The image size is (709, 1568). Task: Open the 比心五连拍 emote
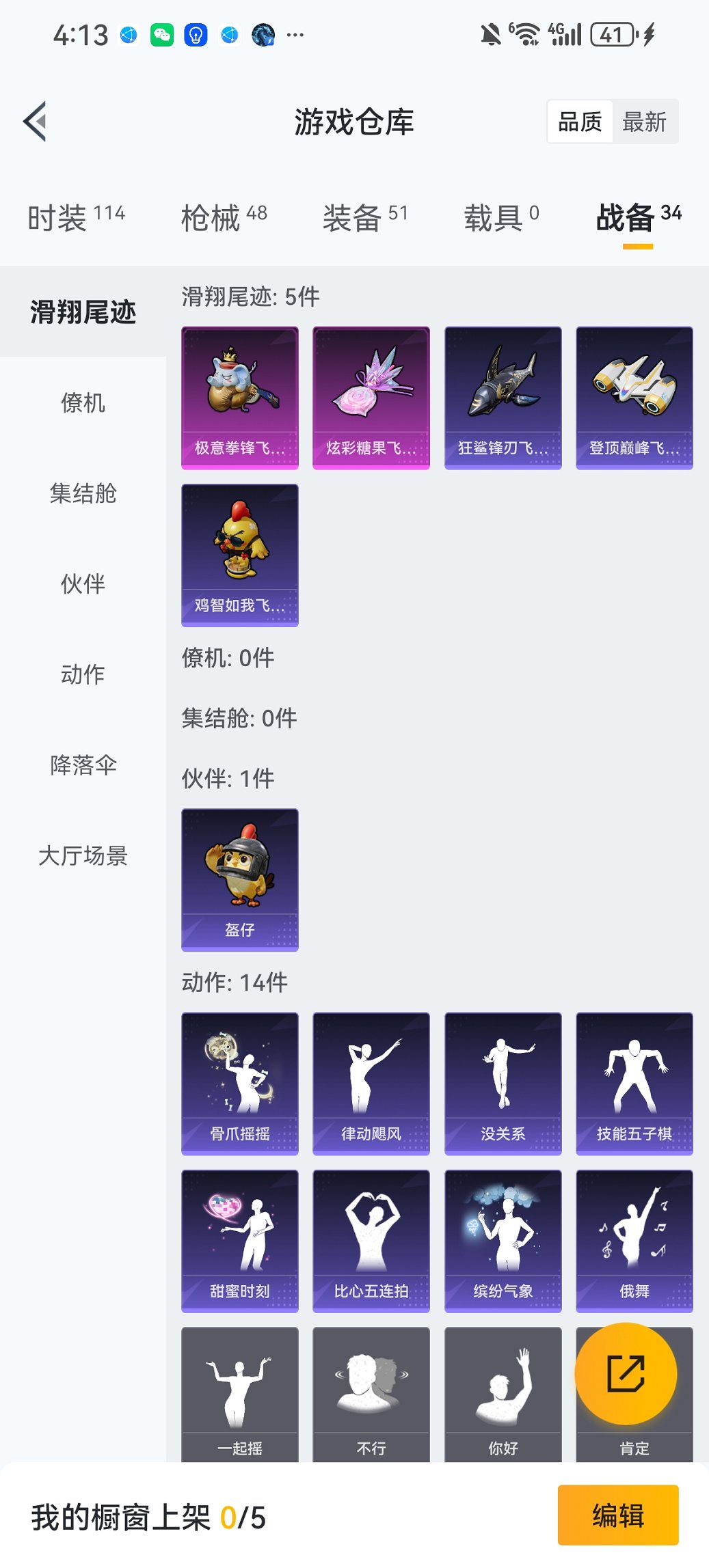point(371,1240)
